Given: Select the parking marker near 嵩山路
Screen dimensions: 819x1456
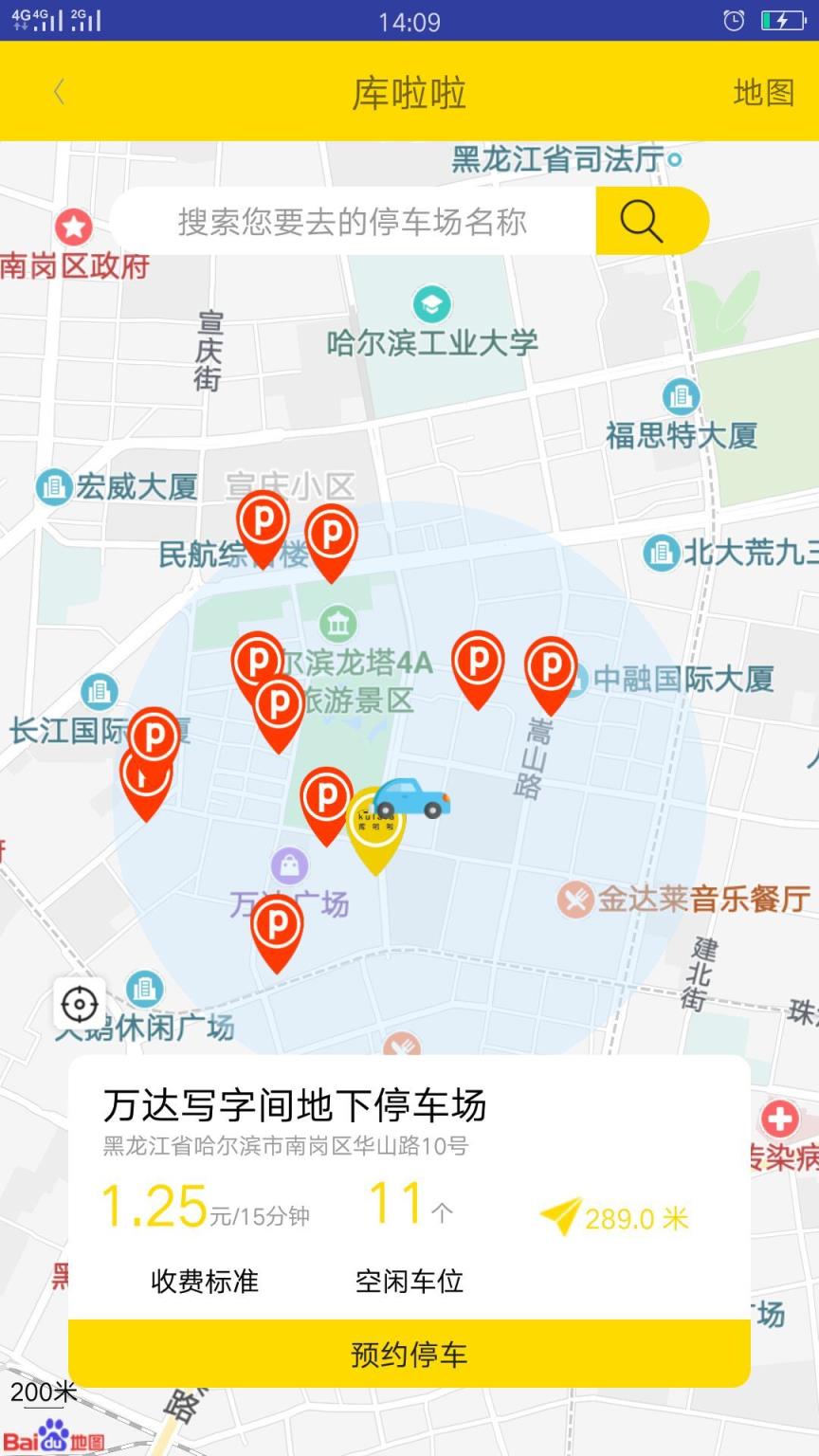Looking at the screenshot, I should coord(479,662).
